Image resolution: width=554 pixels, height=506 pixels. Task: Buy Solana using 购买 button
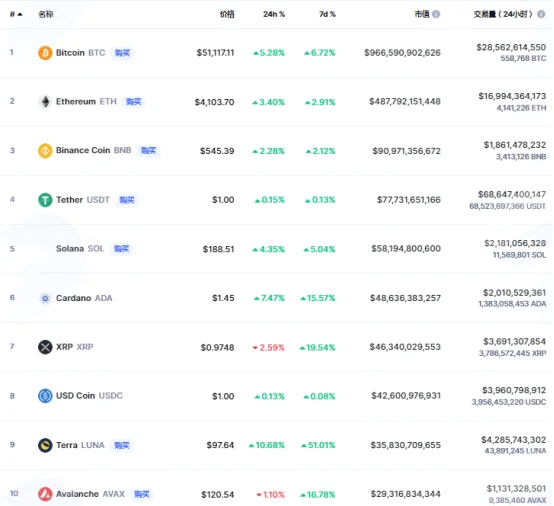pyautogui.click(x=122, y=249)
